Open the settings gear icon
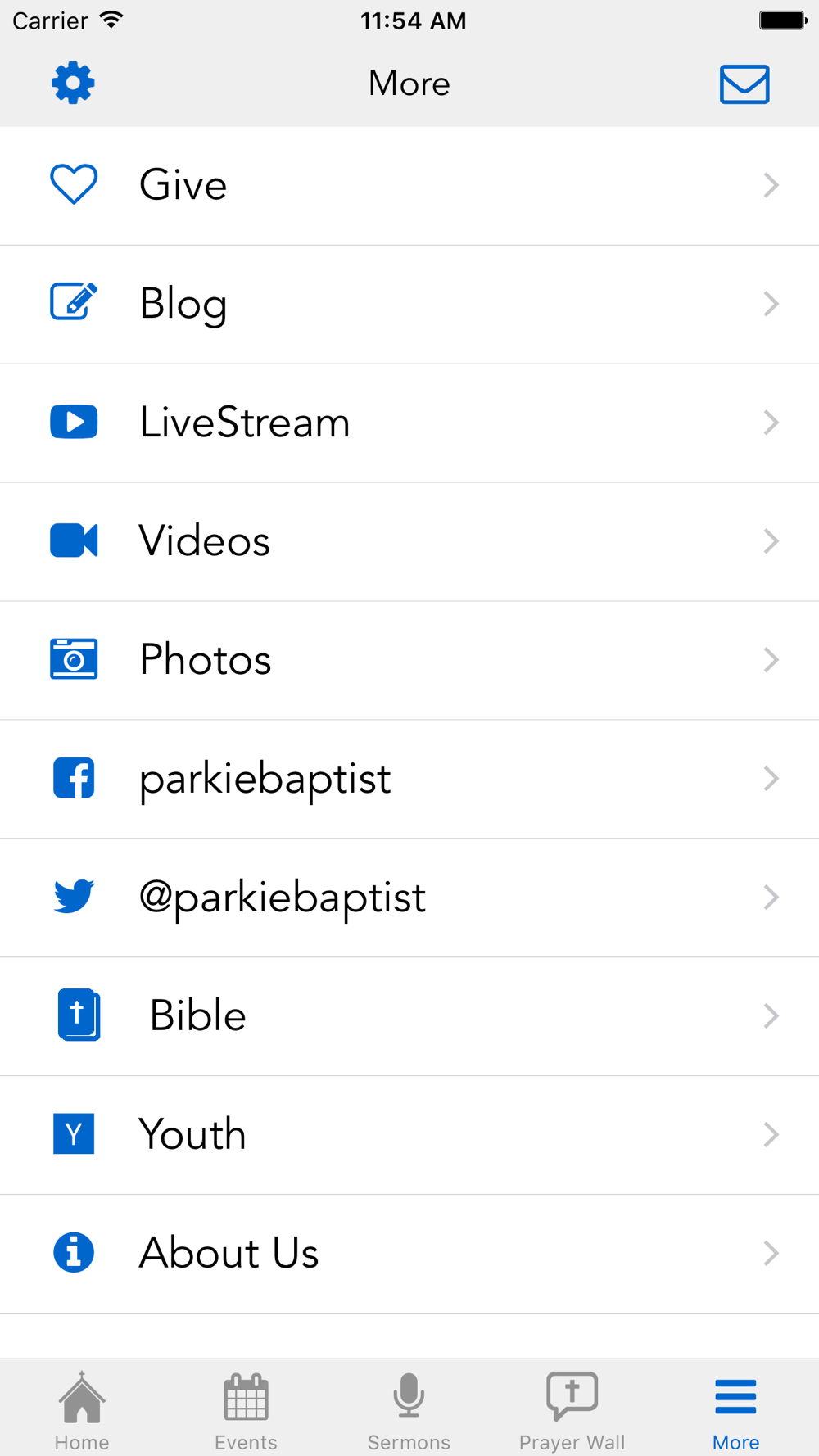 click(x=73, y=83)
